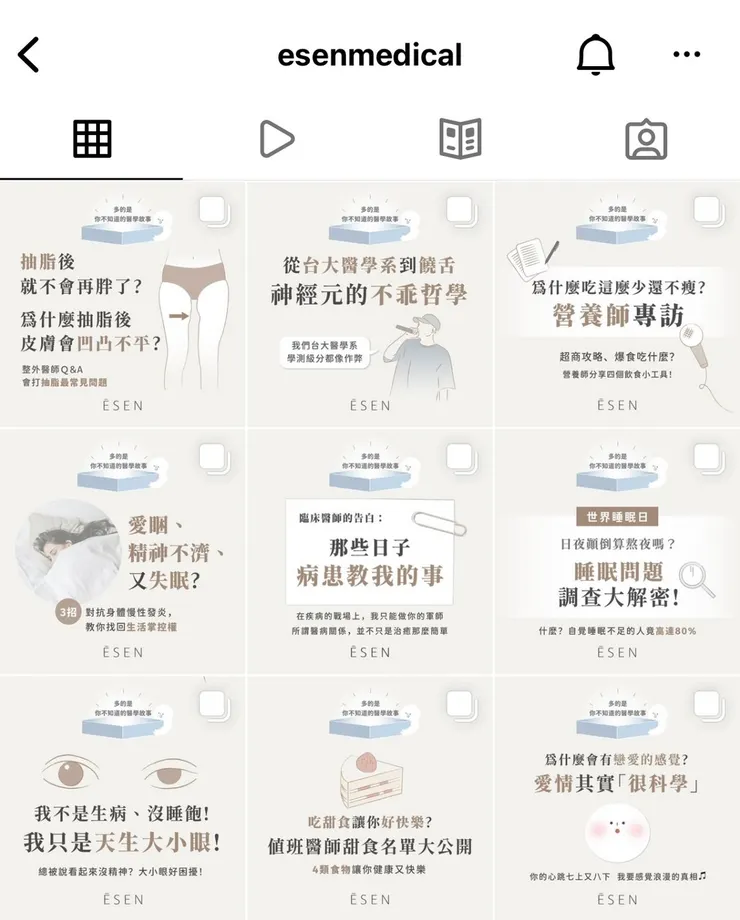Tap the esenmedical username title

pos(370,55)
